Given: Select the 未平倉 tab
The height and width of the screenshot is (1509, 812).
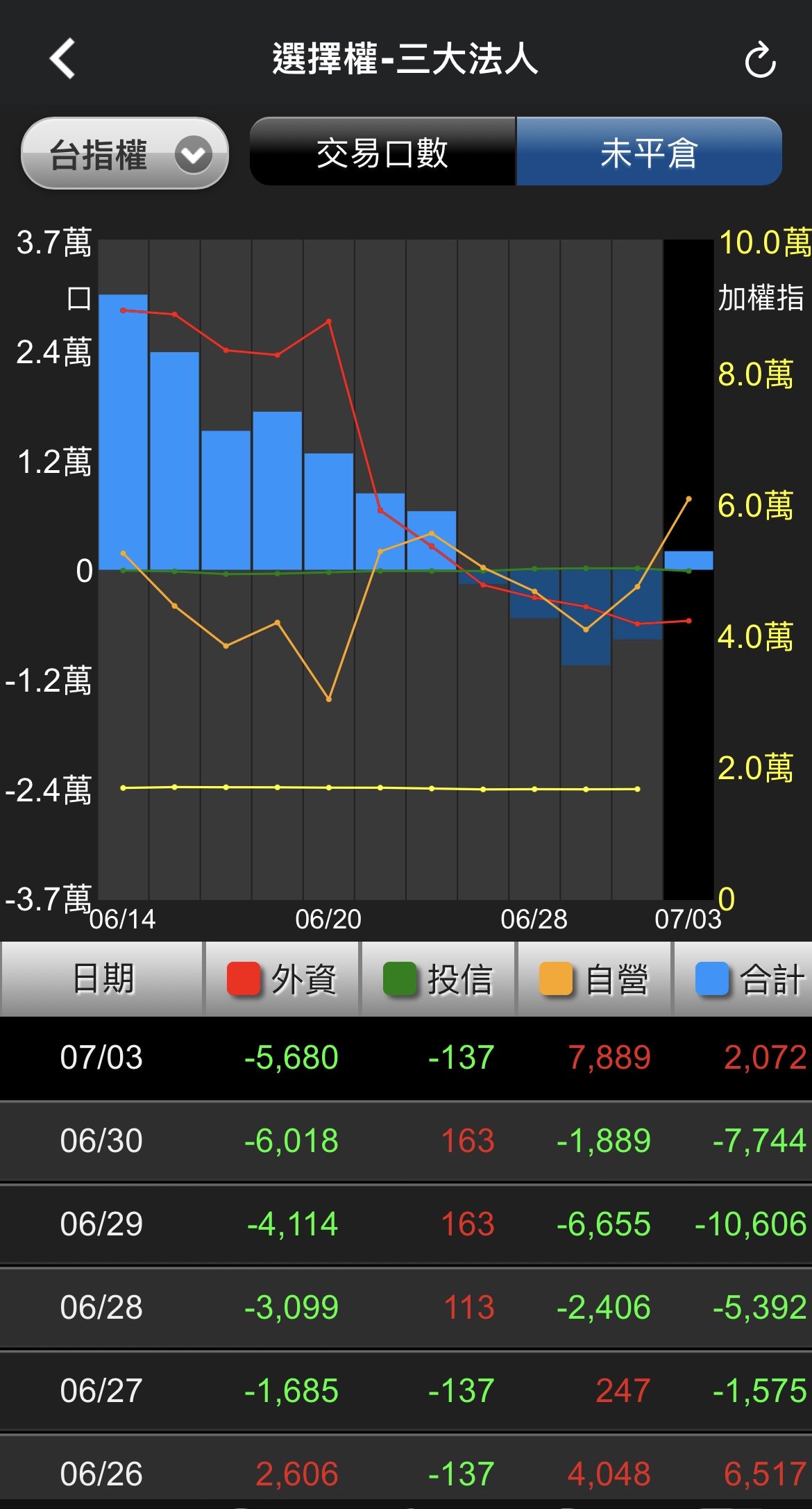Looking at the screenshot, I should (x=649, y=152).
